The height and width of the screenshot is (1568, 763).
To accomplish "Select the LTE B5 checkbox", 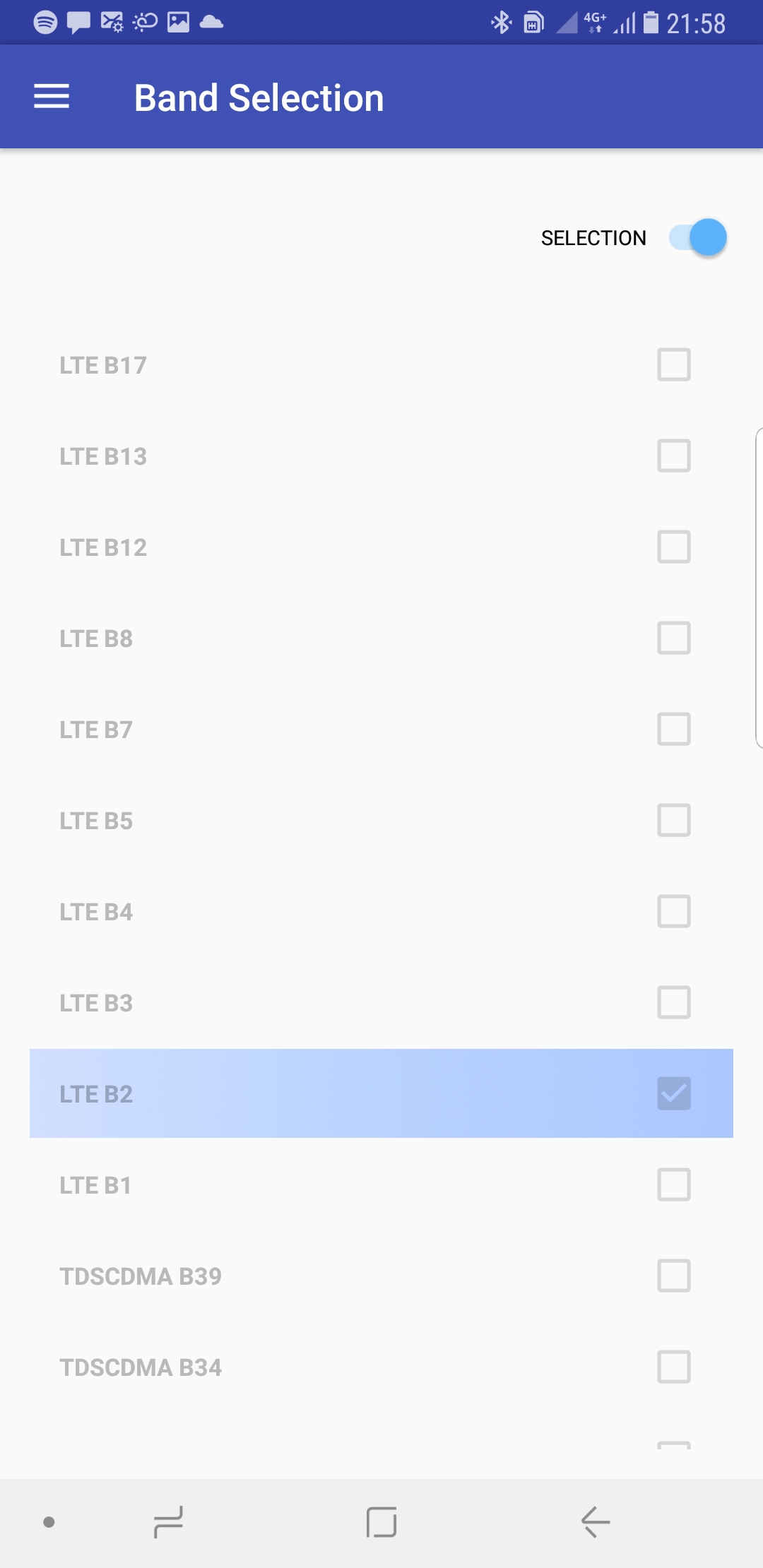I will 673,821.
